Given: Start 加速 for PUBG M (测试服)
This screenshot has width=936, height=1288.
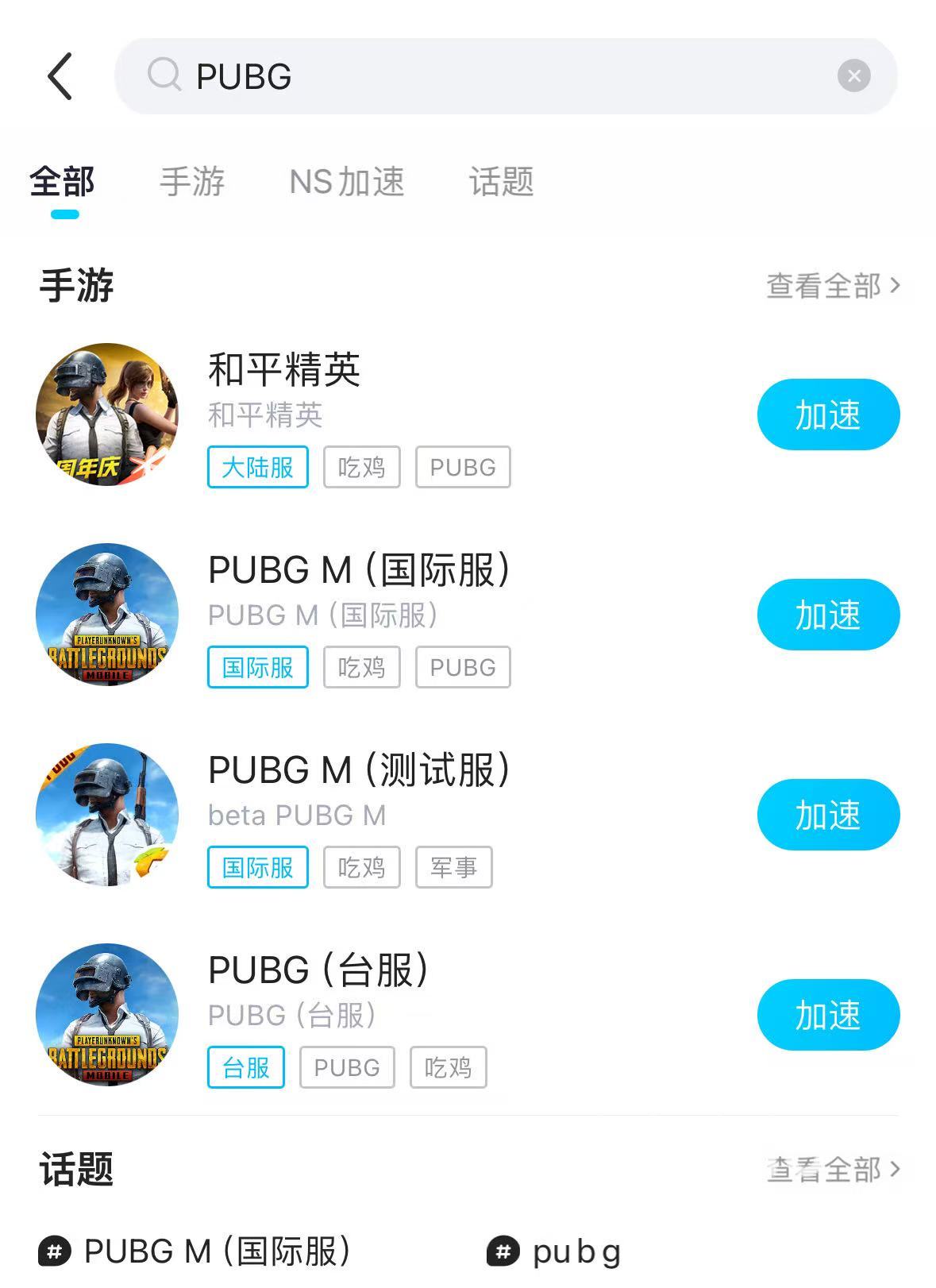Looking at the screenshot, I should tap(828, 815).
